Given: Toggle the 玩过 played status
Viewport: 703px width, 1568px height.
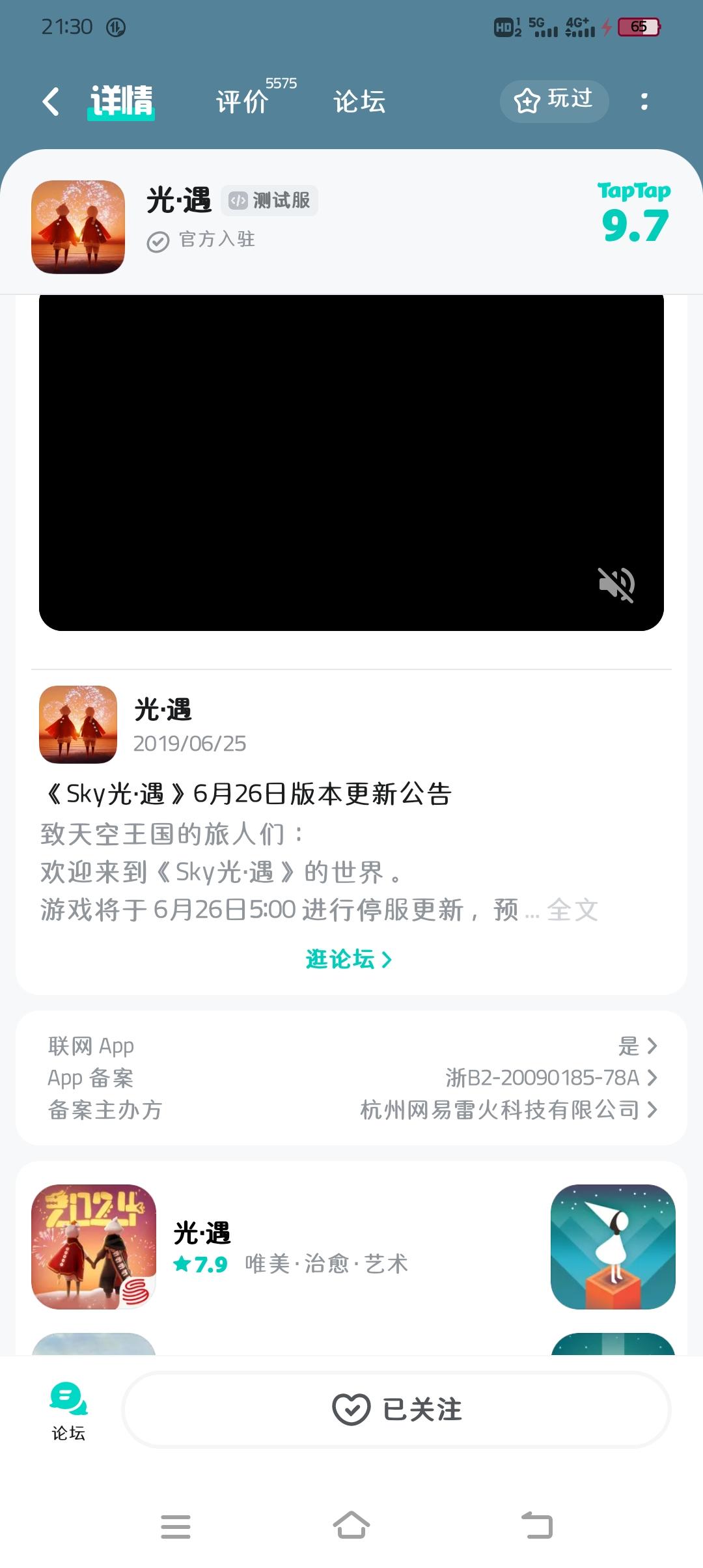Looking at the screenshot, I should click(554, 101).
